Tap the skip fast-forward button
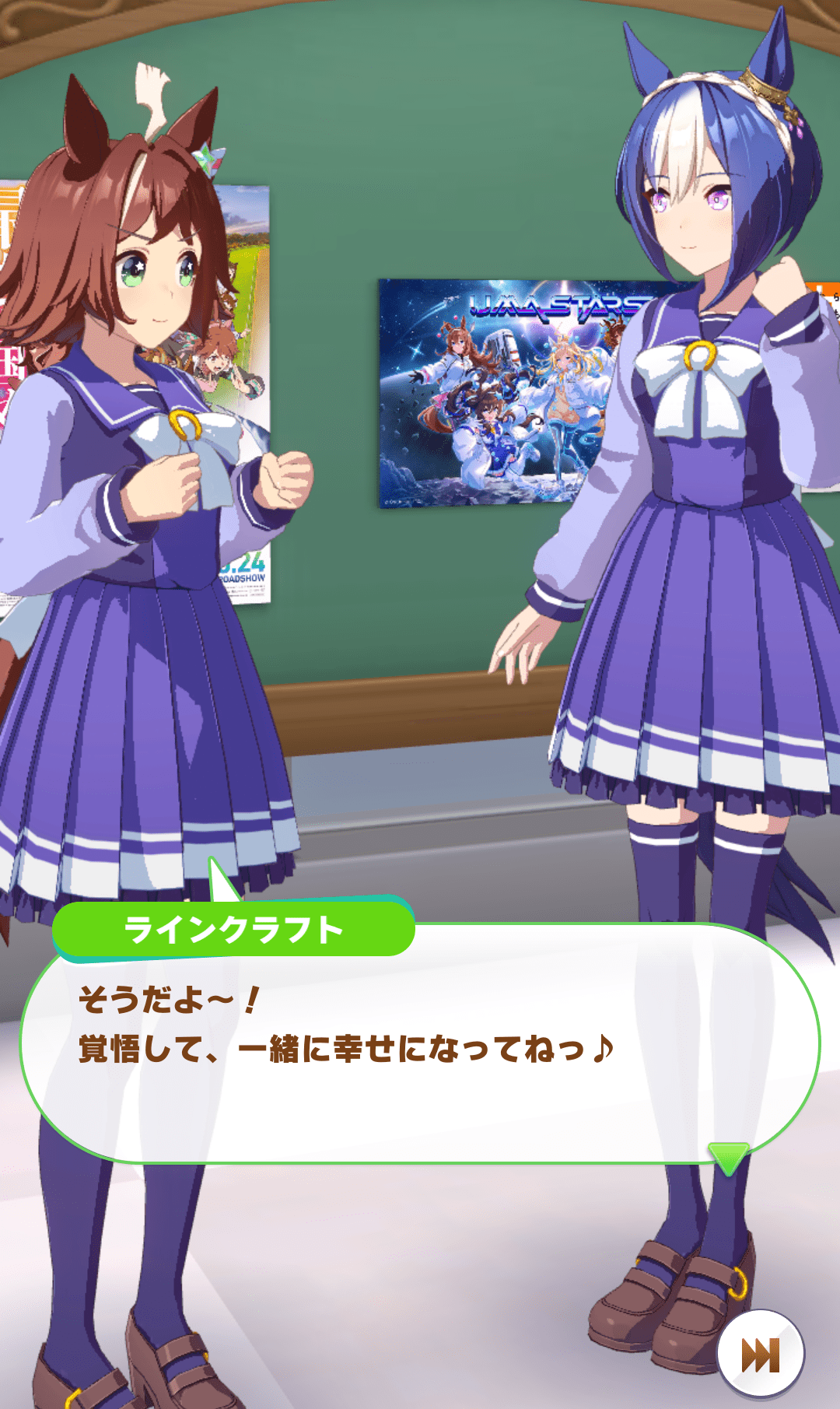Image resolution: width=840 pixels, height=1409 pixels. click(x=761, y=1355)
